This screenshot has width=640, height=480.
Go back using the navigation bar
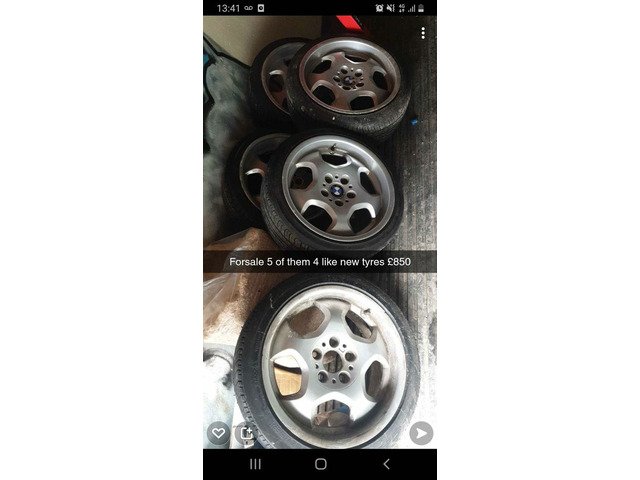tap(386, 464)
